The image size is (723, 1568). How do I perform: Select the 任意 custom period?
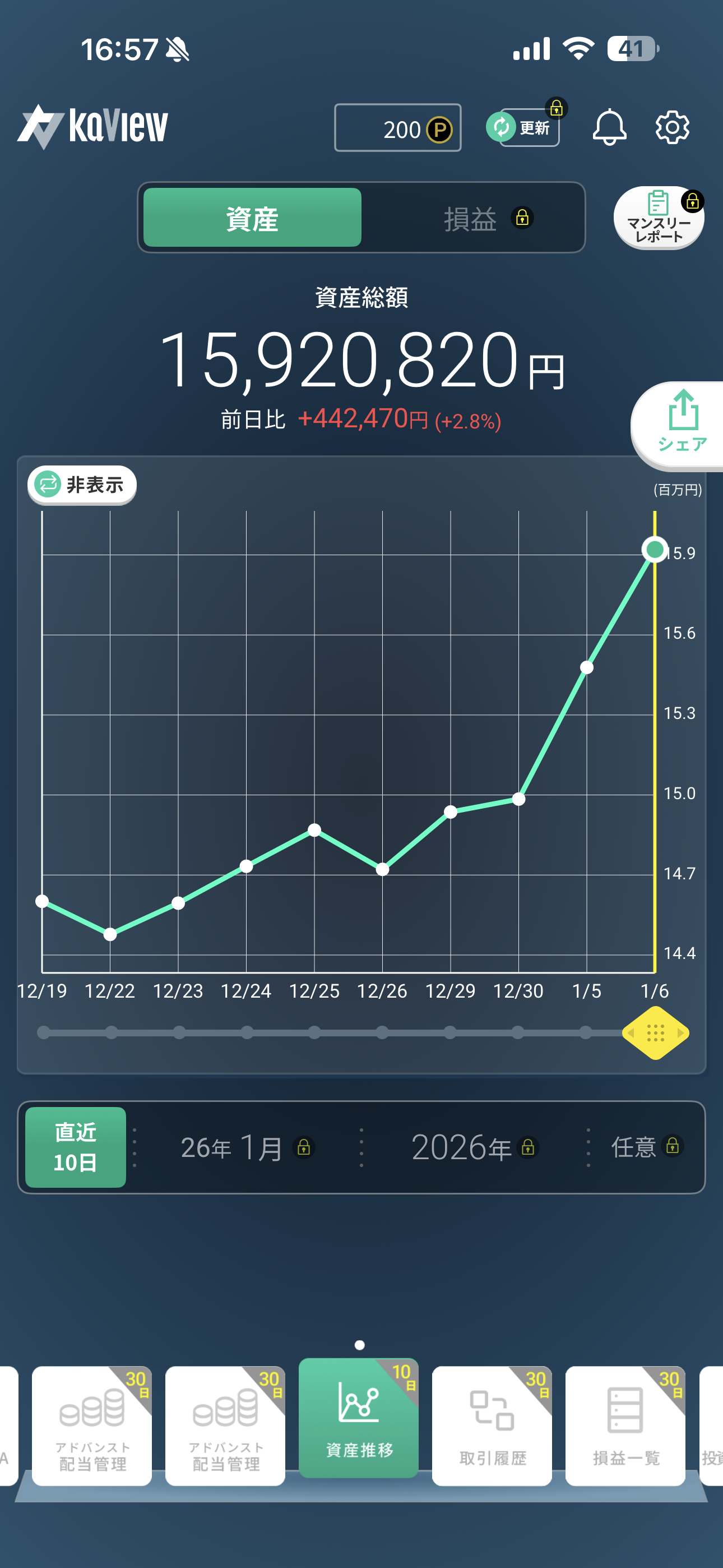pos(645,1147)
